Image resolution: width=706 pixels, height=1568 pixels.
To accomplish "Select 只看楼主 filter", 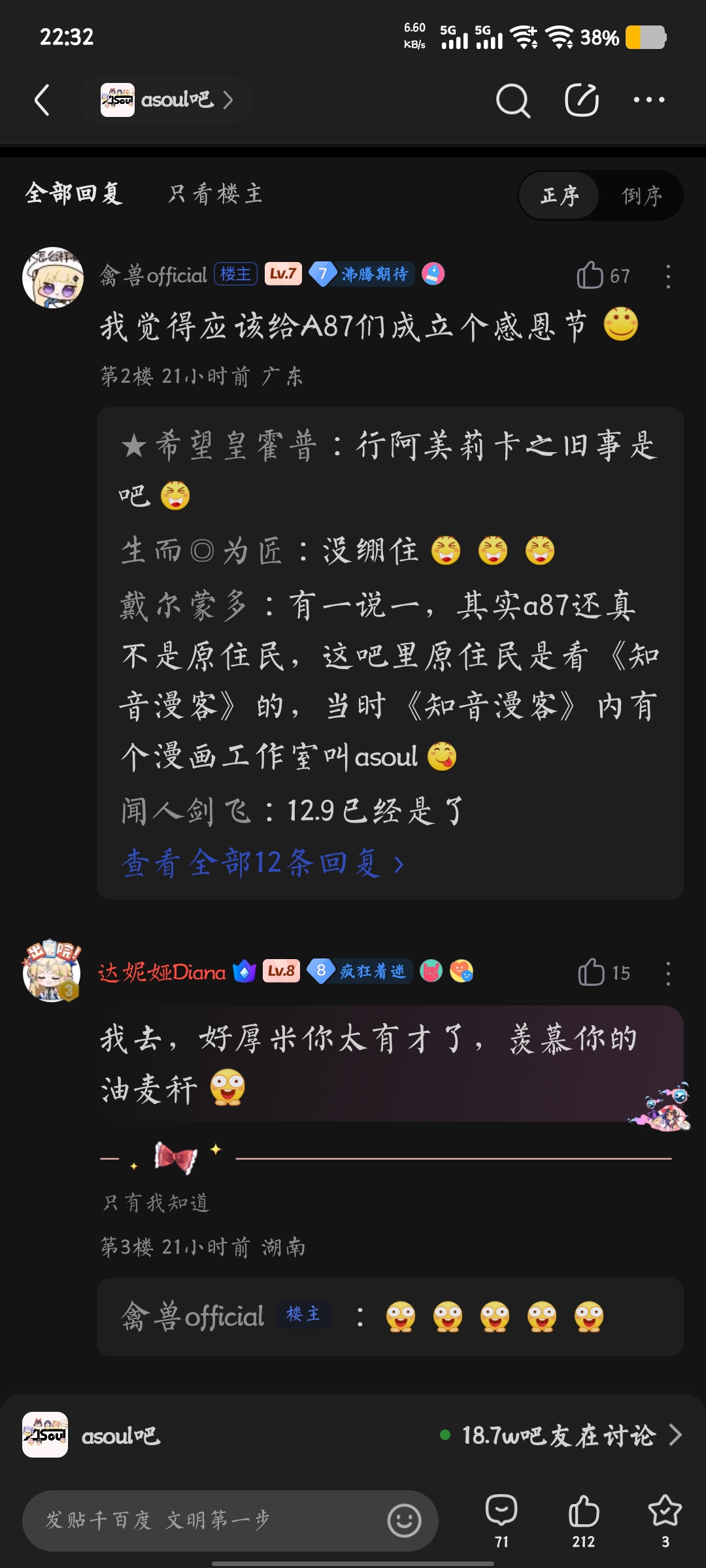I will [215, 194].
